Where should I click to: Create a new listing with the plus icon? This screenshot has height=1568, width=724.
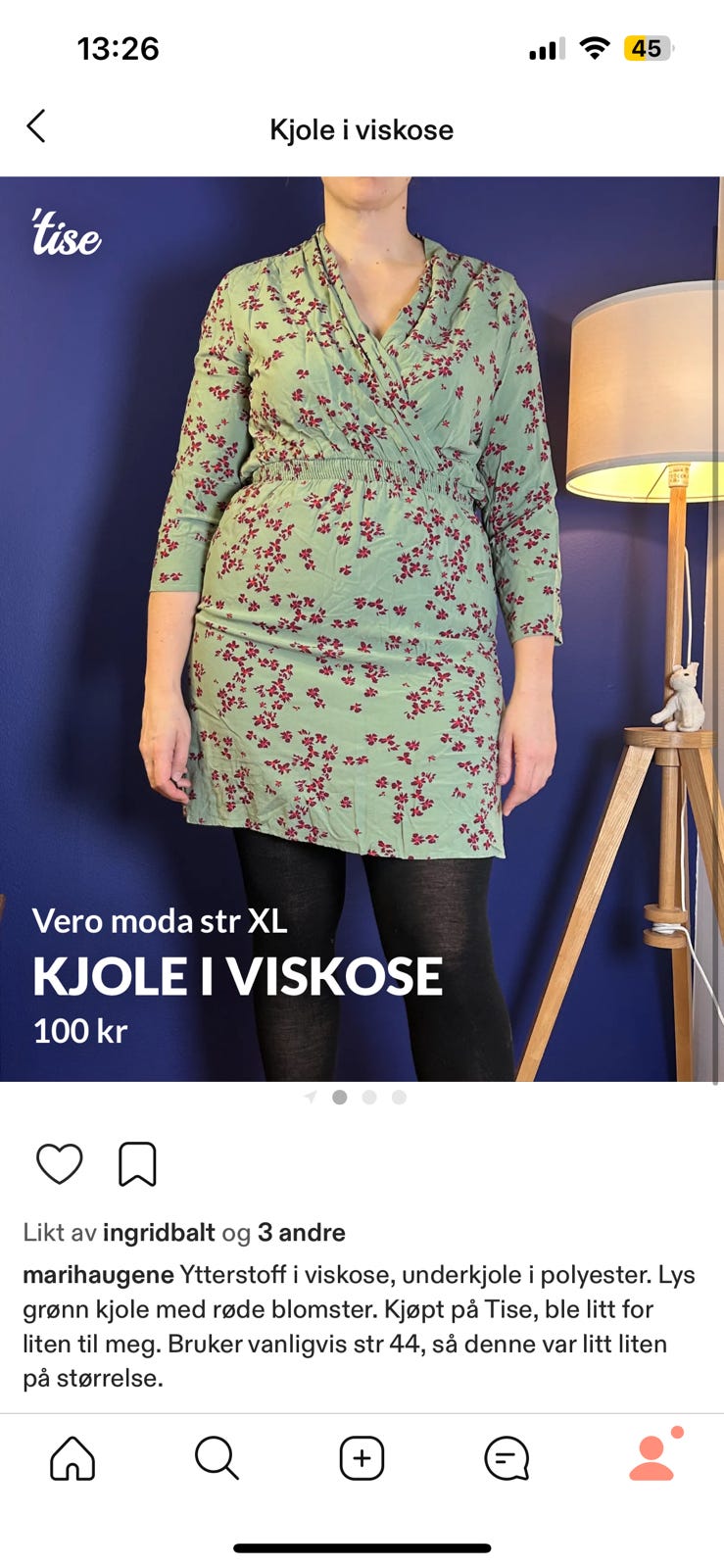[x=362, y=1457]
